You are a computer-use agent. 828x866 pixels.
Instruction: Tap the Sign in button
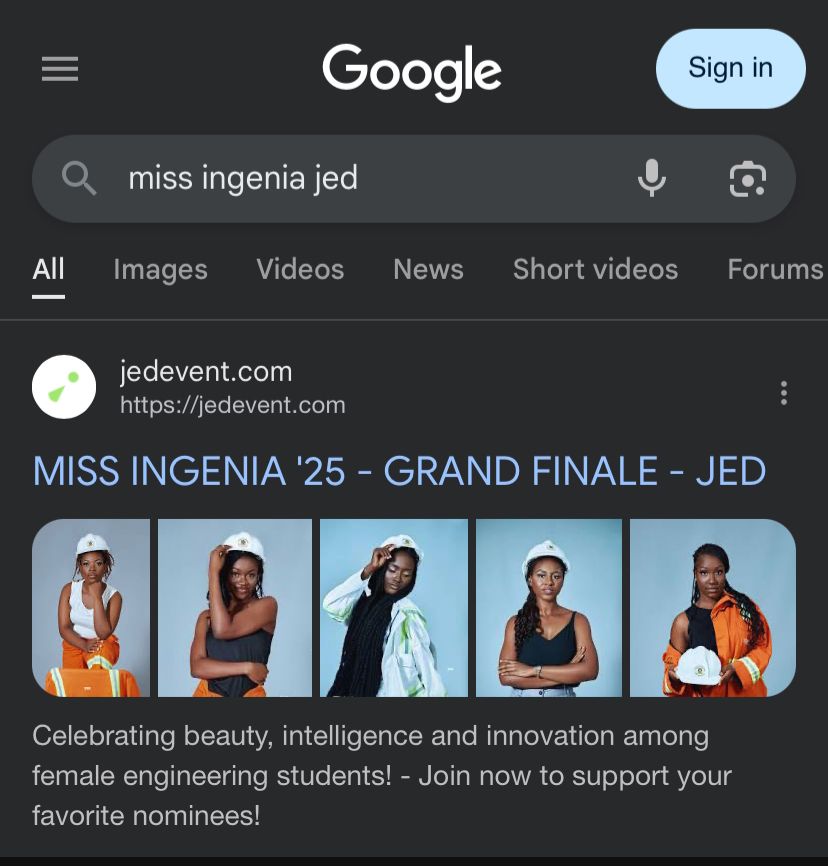point(730,68)
